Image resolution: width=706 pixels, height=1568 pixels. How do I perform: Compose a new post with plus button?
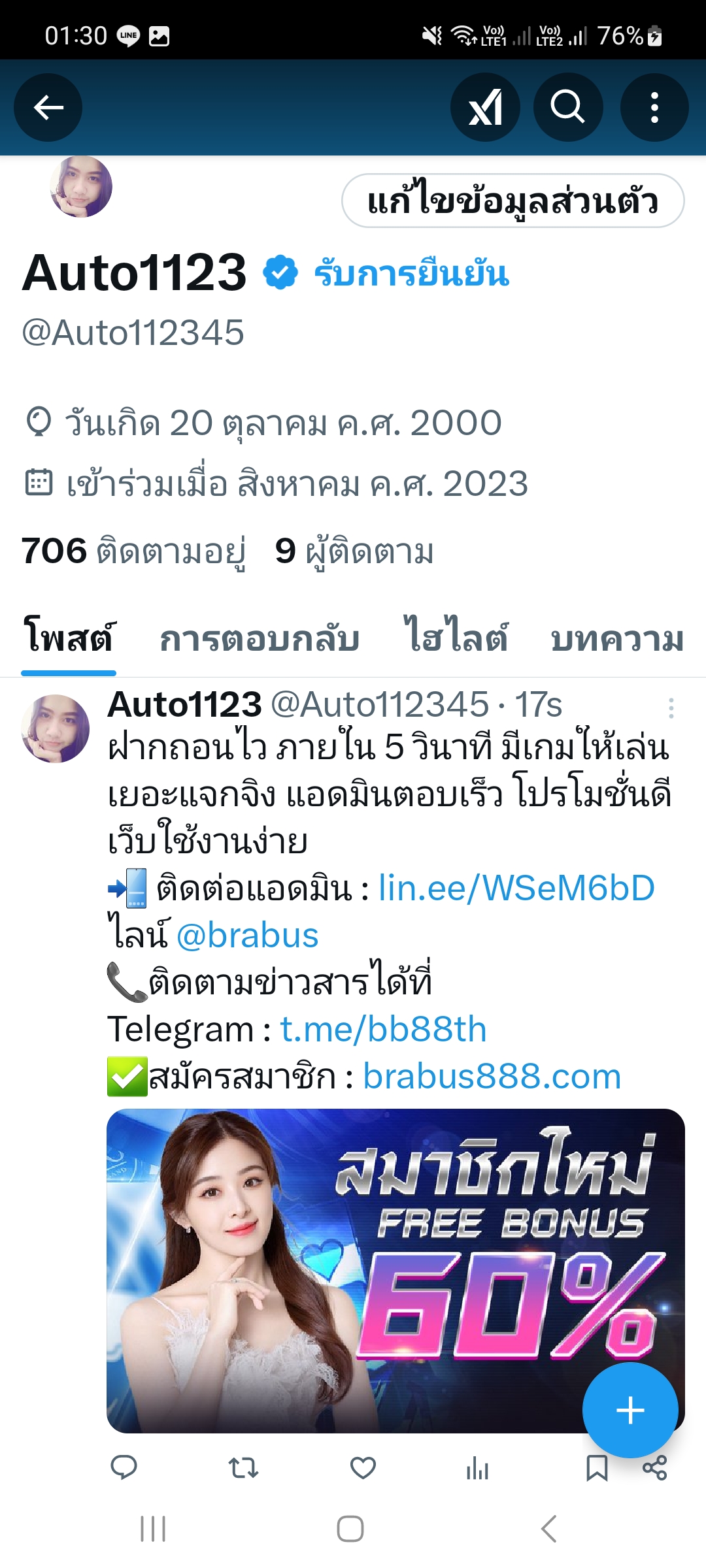click(630, 1410)
